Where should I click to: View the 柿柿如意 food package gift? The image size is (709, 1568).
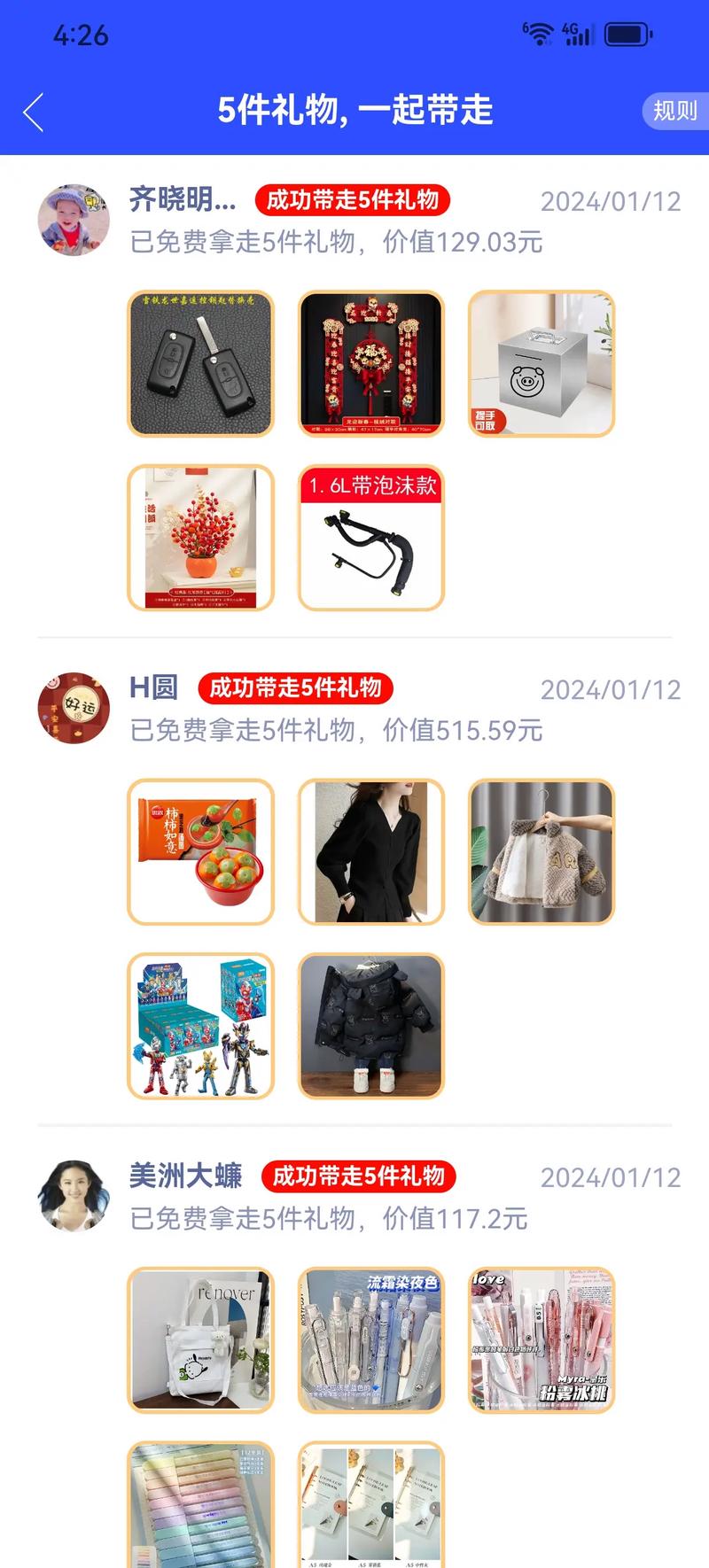click(201, 852)
